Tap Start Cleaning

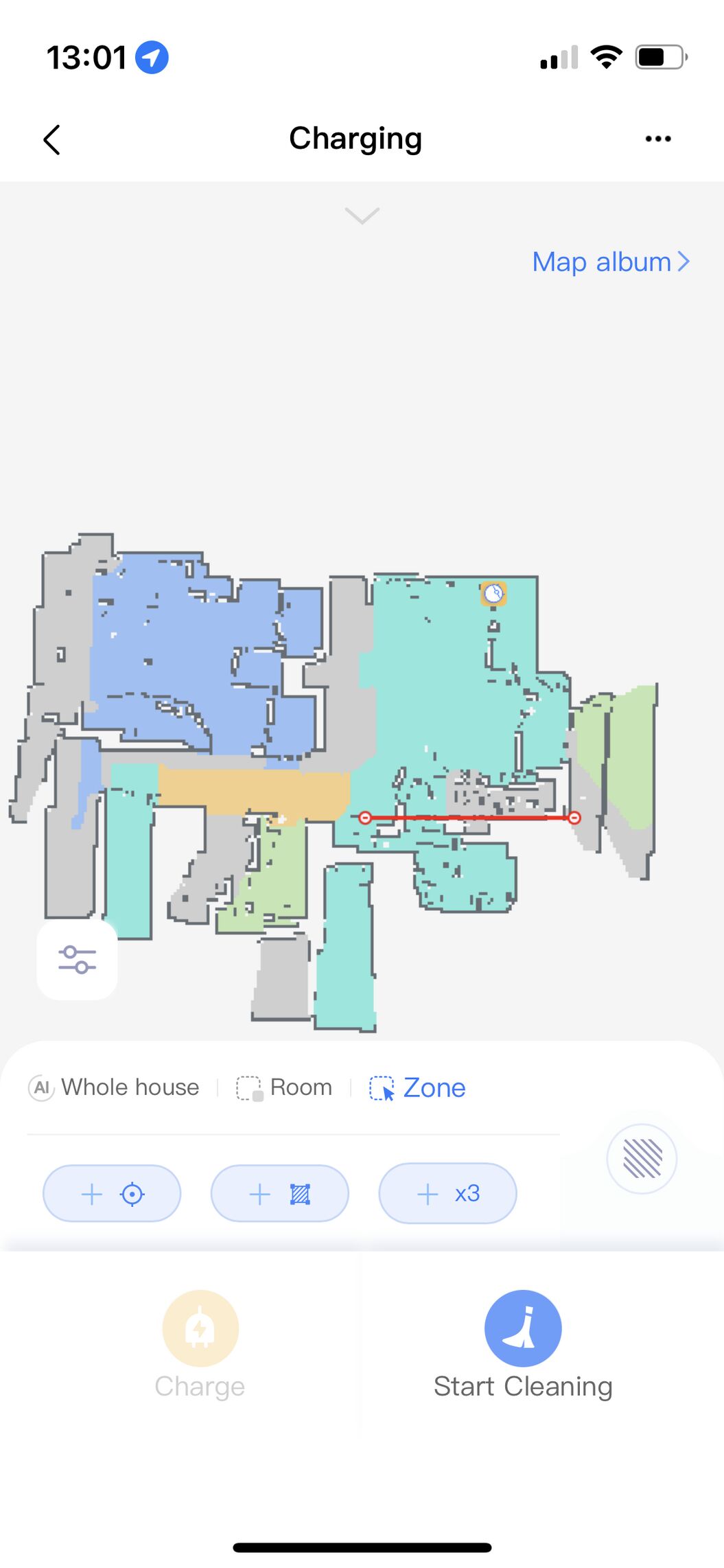523,1342
